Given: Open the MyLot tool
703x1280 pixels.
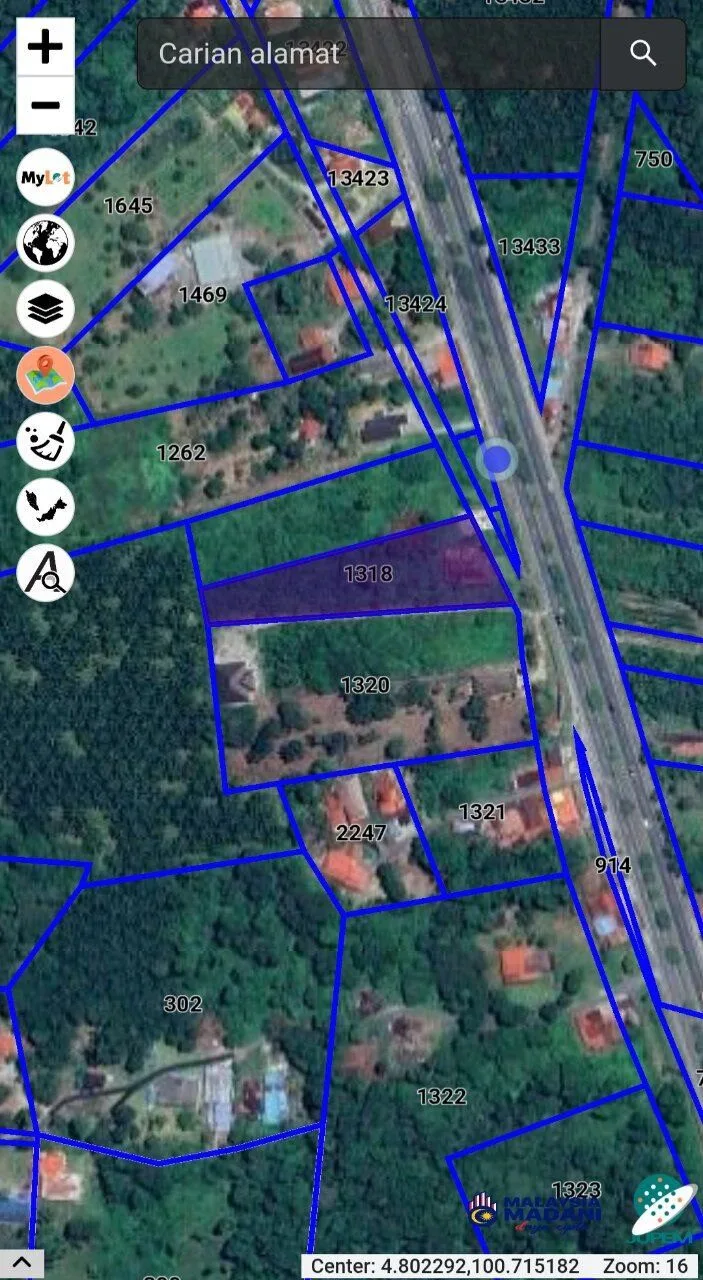Looking at the screenshot, I should click(x=46, y=178).
